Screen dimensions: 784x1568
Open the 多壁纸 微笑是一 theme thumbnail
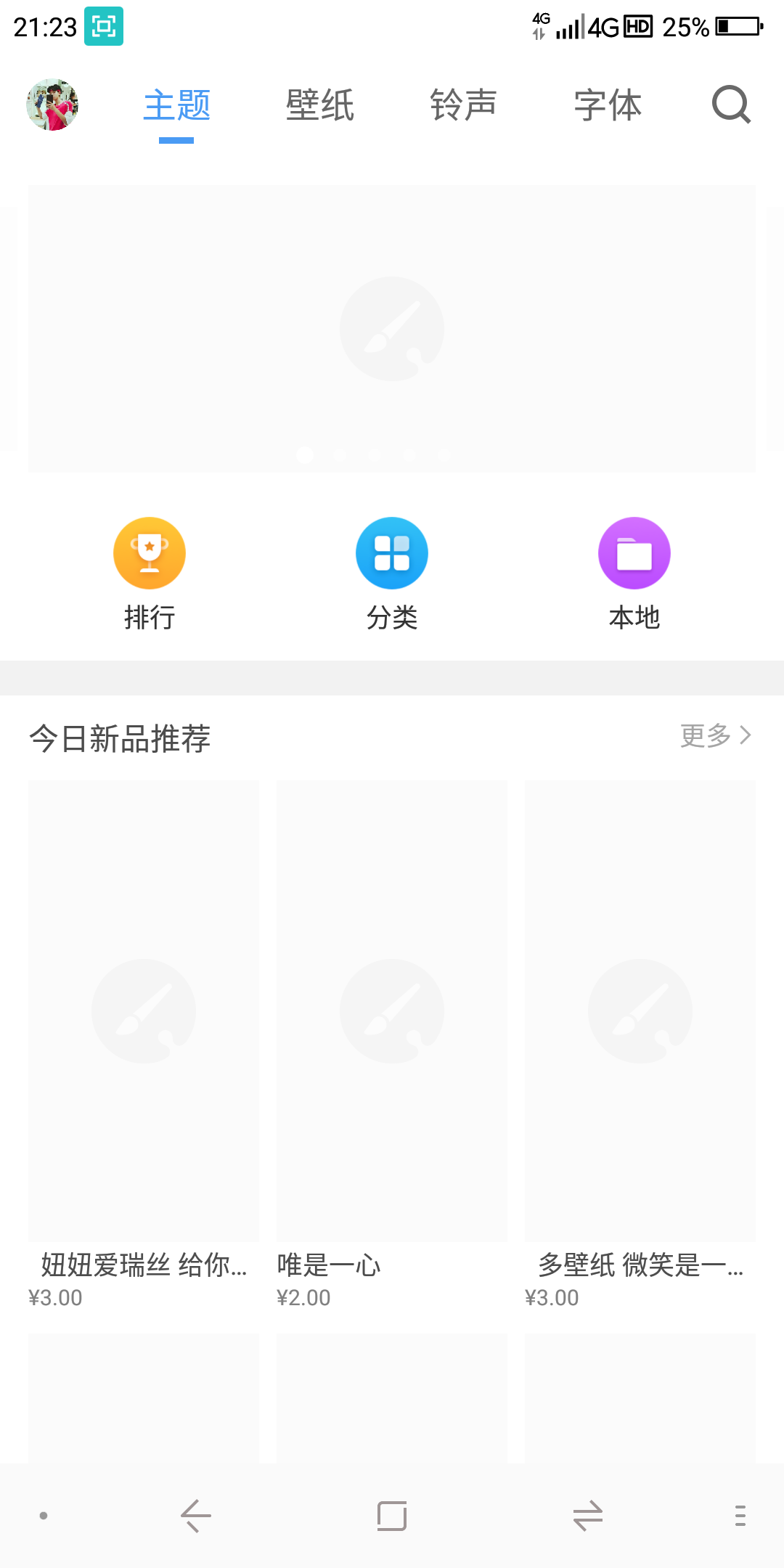[640, 1009]
